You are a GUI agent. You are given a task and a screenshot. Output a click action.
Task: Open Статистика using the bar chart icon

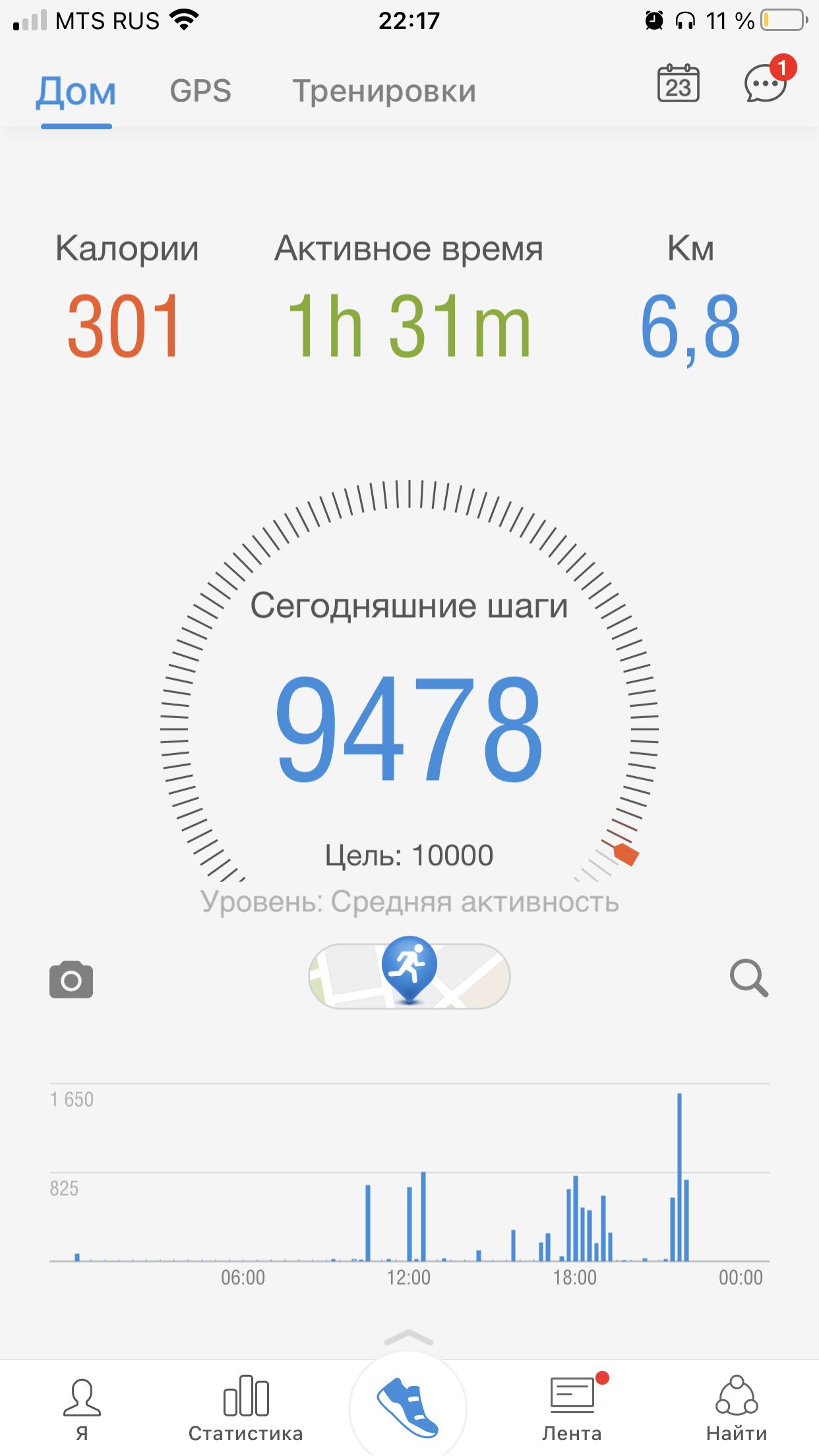(245, 1399)
